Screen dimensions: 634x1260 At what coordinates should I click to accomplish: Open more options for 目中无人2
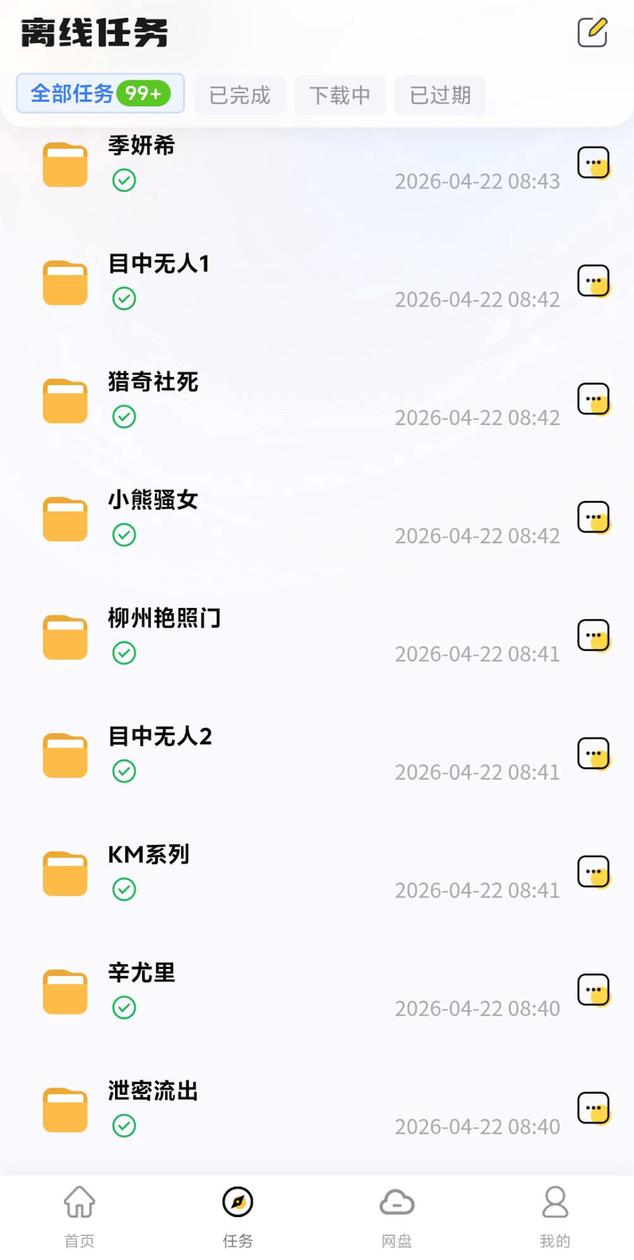[x=593, y=753]
